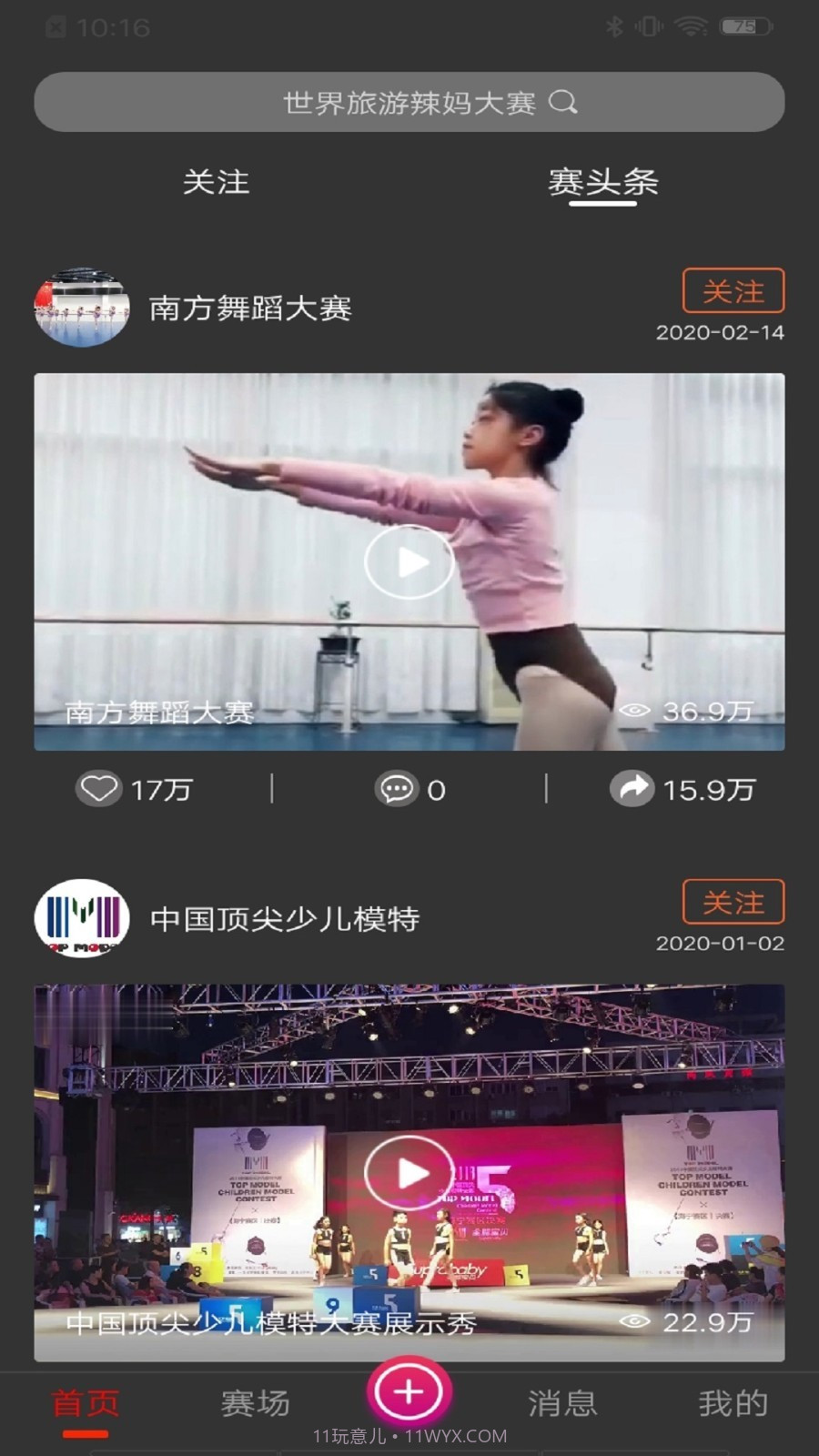Screen dimensions: 819x1456
Task: Switch to the 关注 tab
Action: point(216,182)
